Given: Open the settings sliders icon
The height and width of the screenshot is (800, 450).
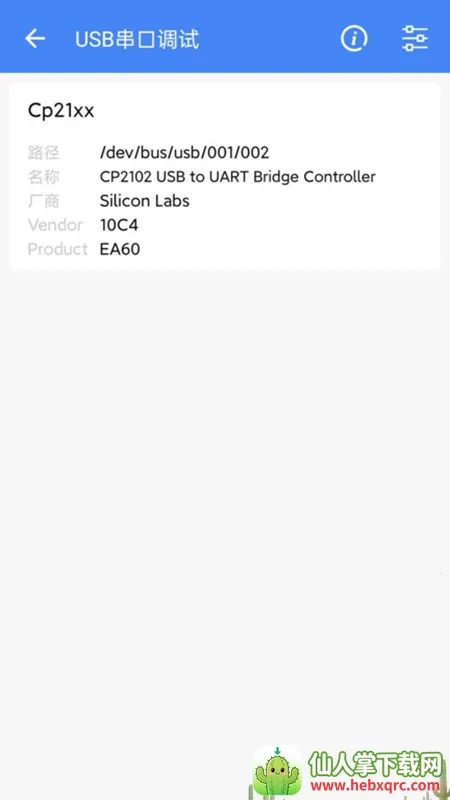Looking at the screenshot, I should click(415, 38).
